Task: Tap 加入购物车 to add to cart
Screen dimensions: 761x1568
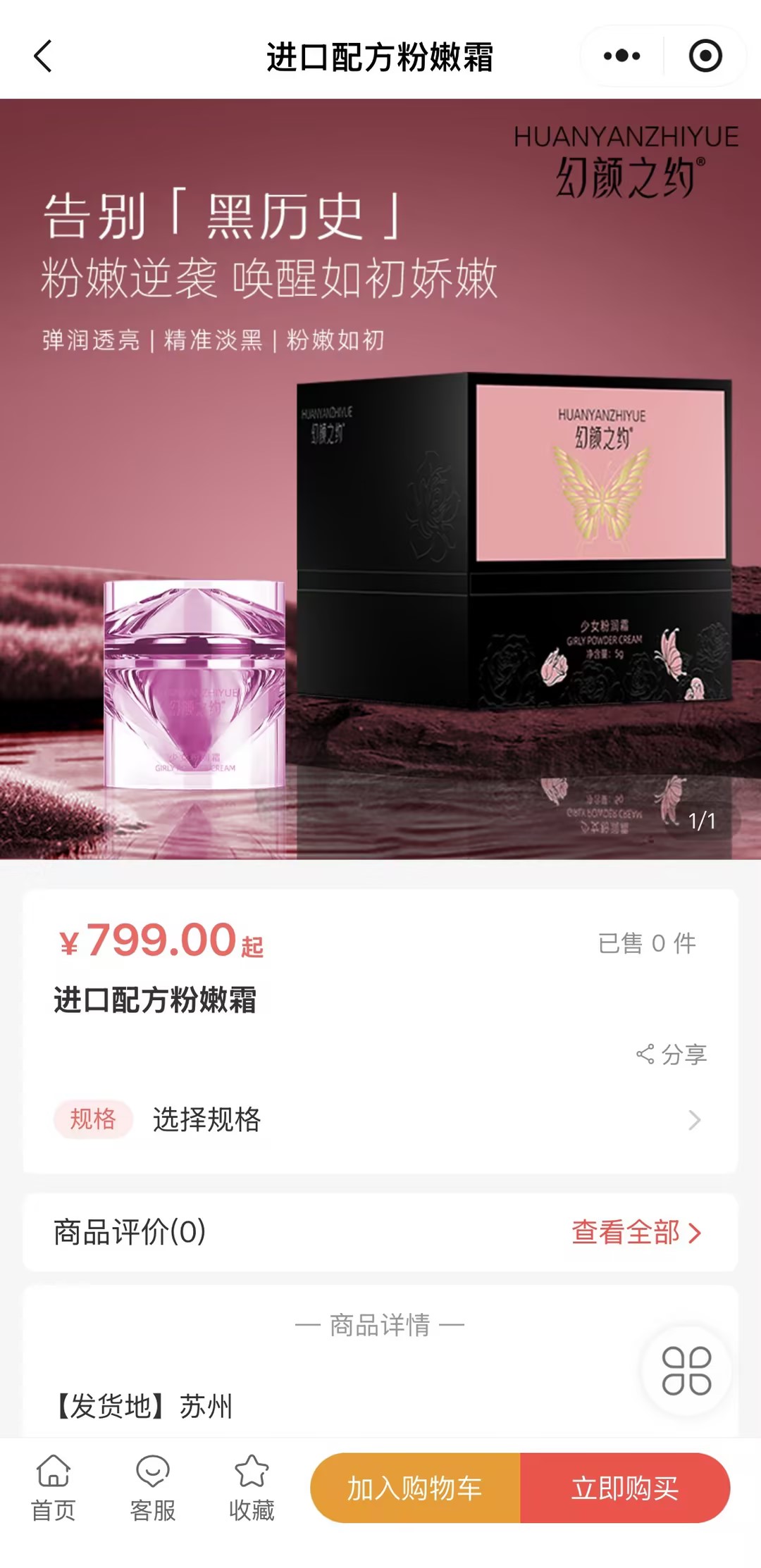Action: tap(415, 1488)
